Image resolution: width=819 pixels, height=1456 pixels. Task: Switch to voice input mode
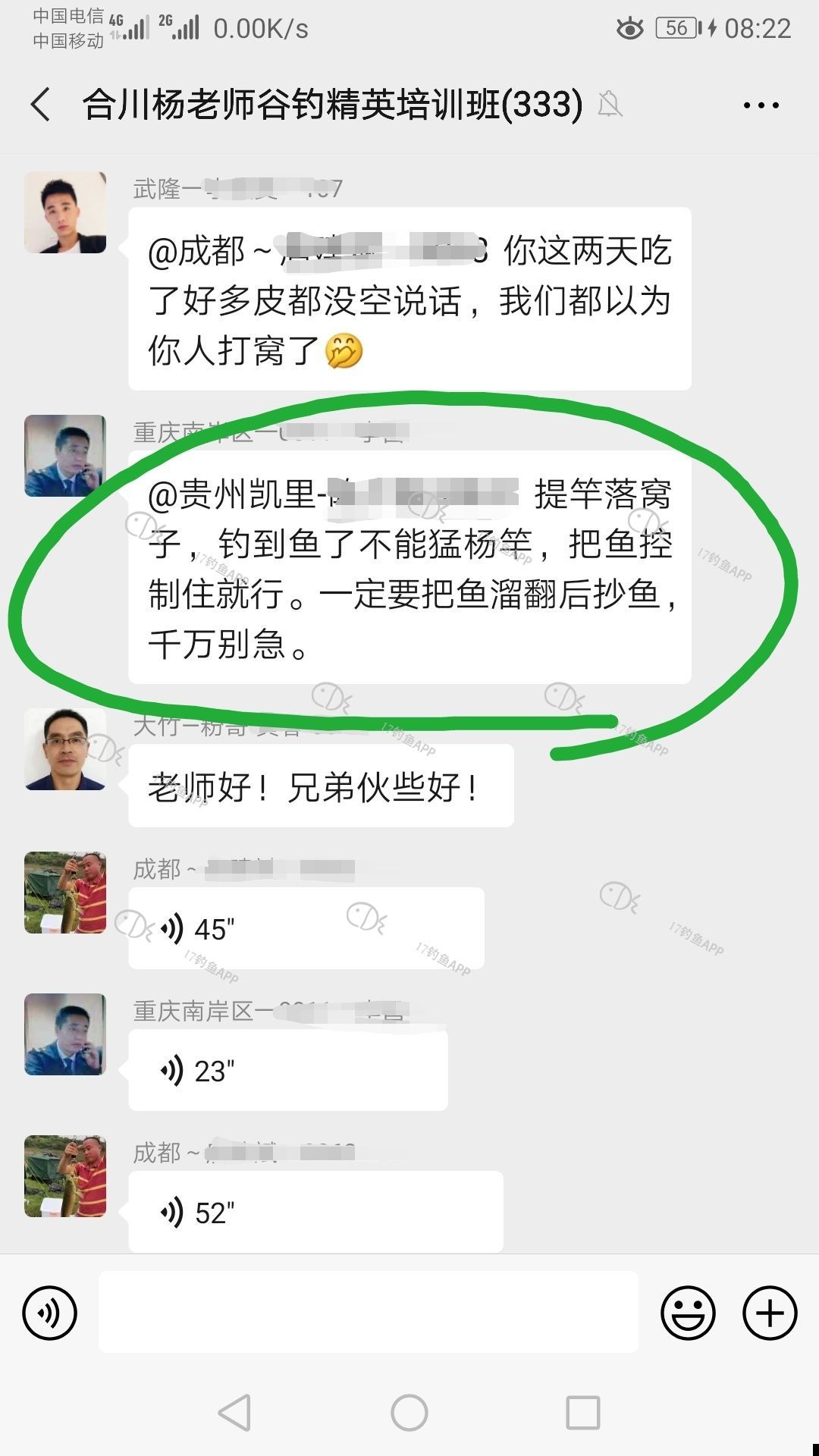50,1313
